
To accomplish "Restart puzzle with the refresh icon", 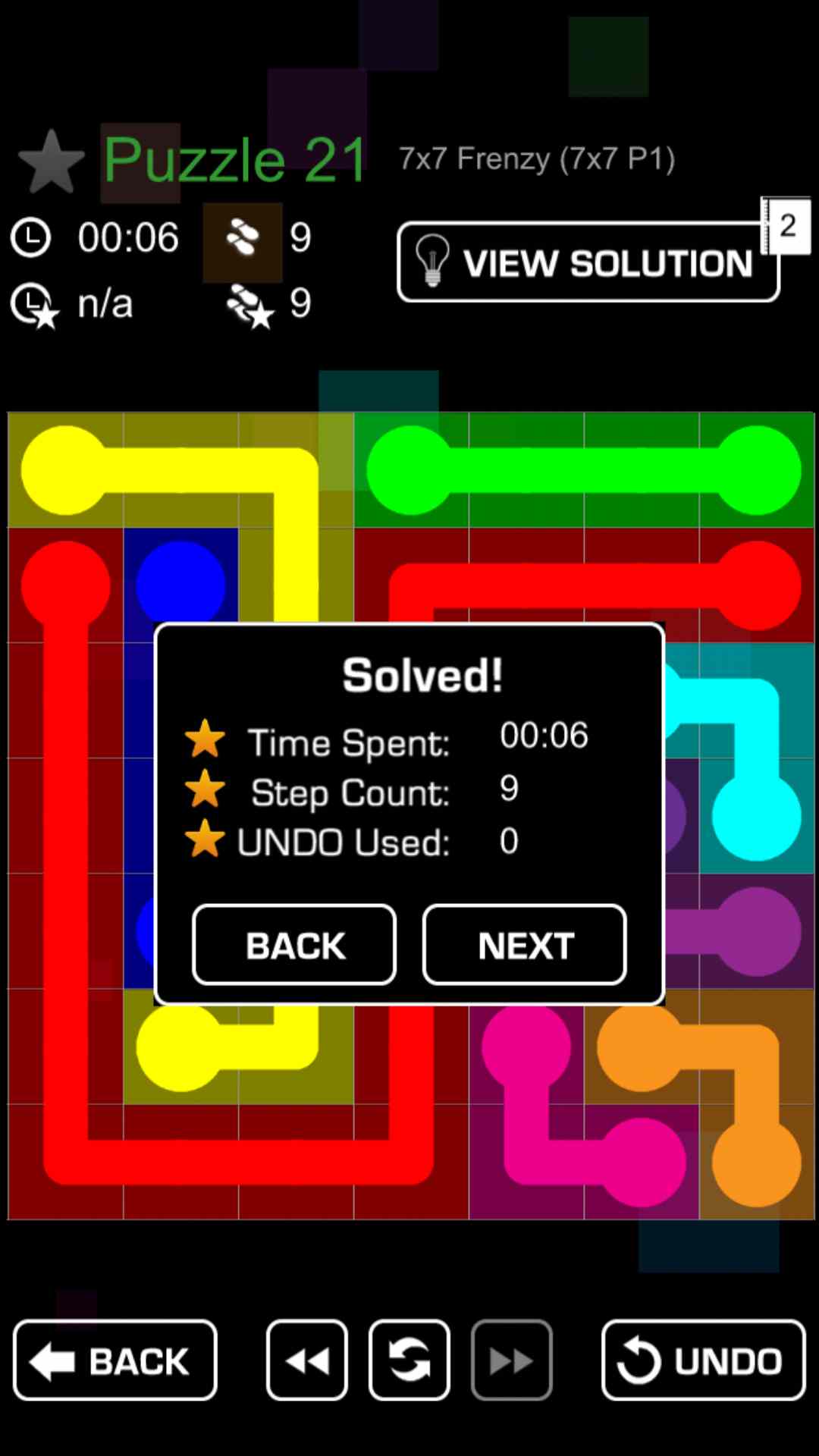I will [x=409, y=1360].
